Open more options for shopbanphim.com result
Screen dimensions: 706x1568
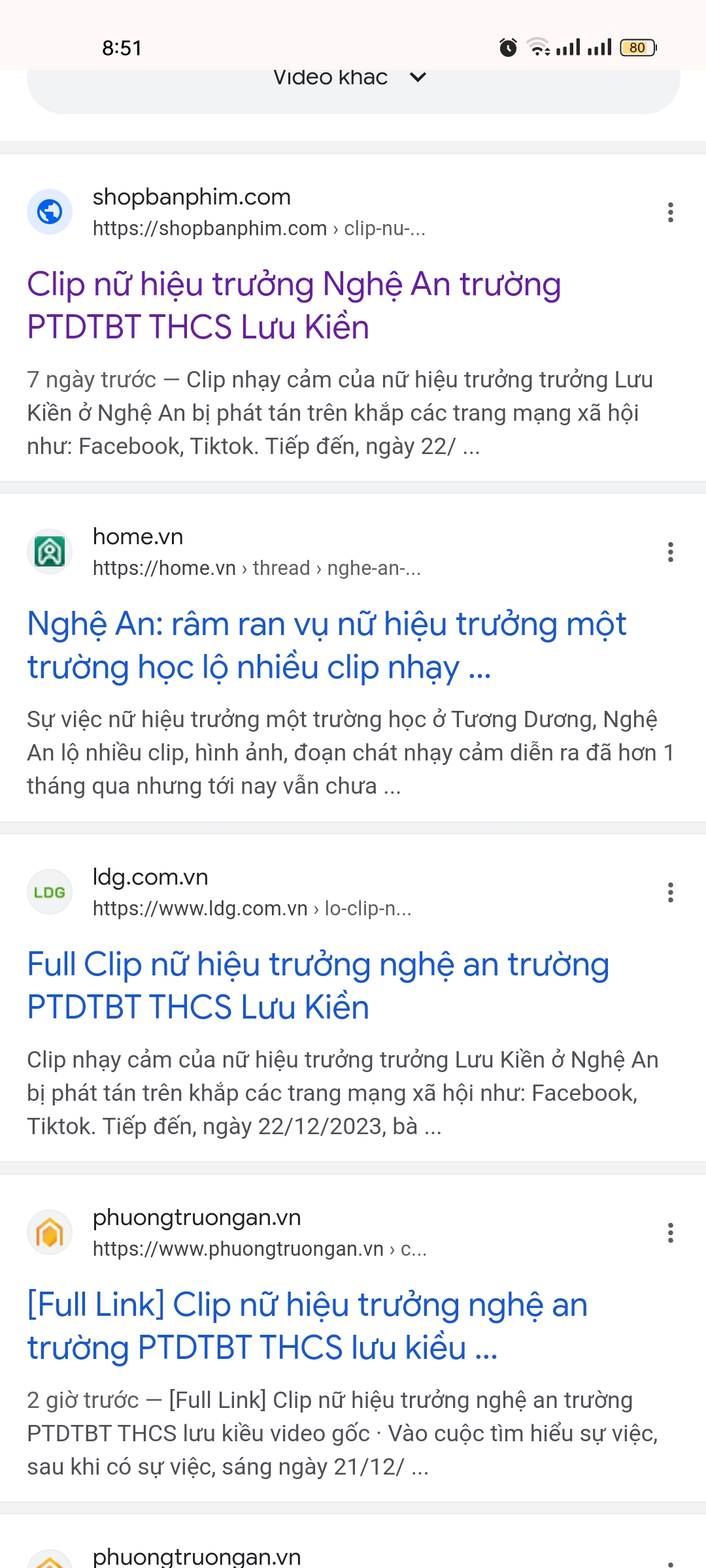pos(670,212)
